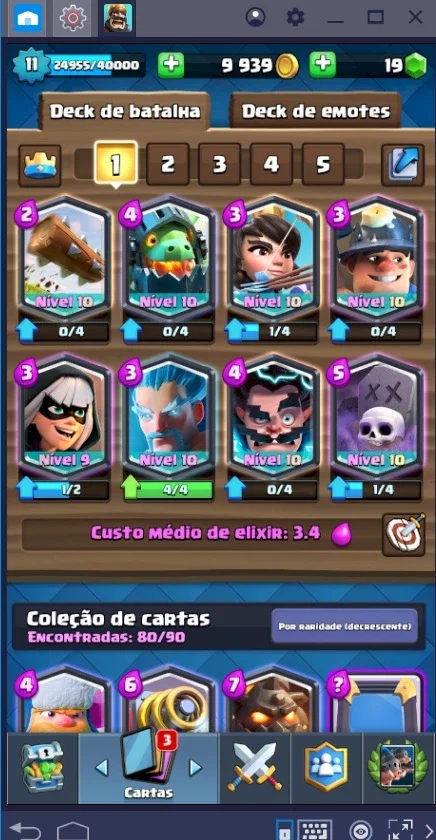The image size is (436, 840).
Task: Open the Sparky card in the collection
Action: pyautogui.click(x=168, y=702)
